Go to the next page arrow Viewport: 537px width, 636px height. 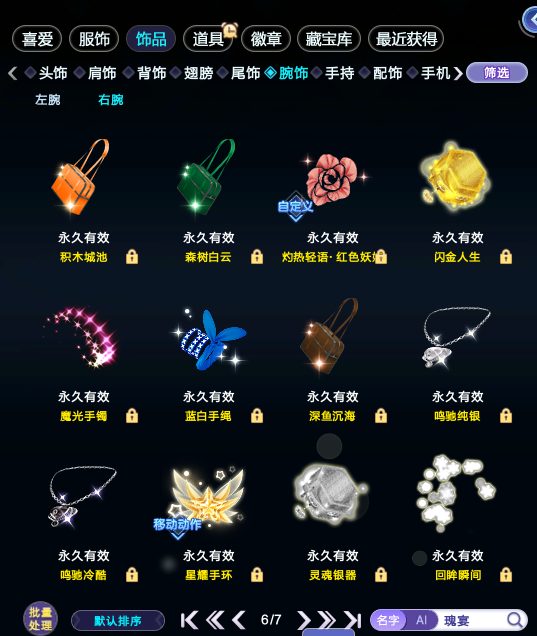pos(303,620)
